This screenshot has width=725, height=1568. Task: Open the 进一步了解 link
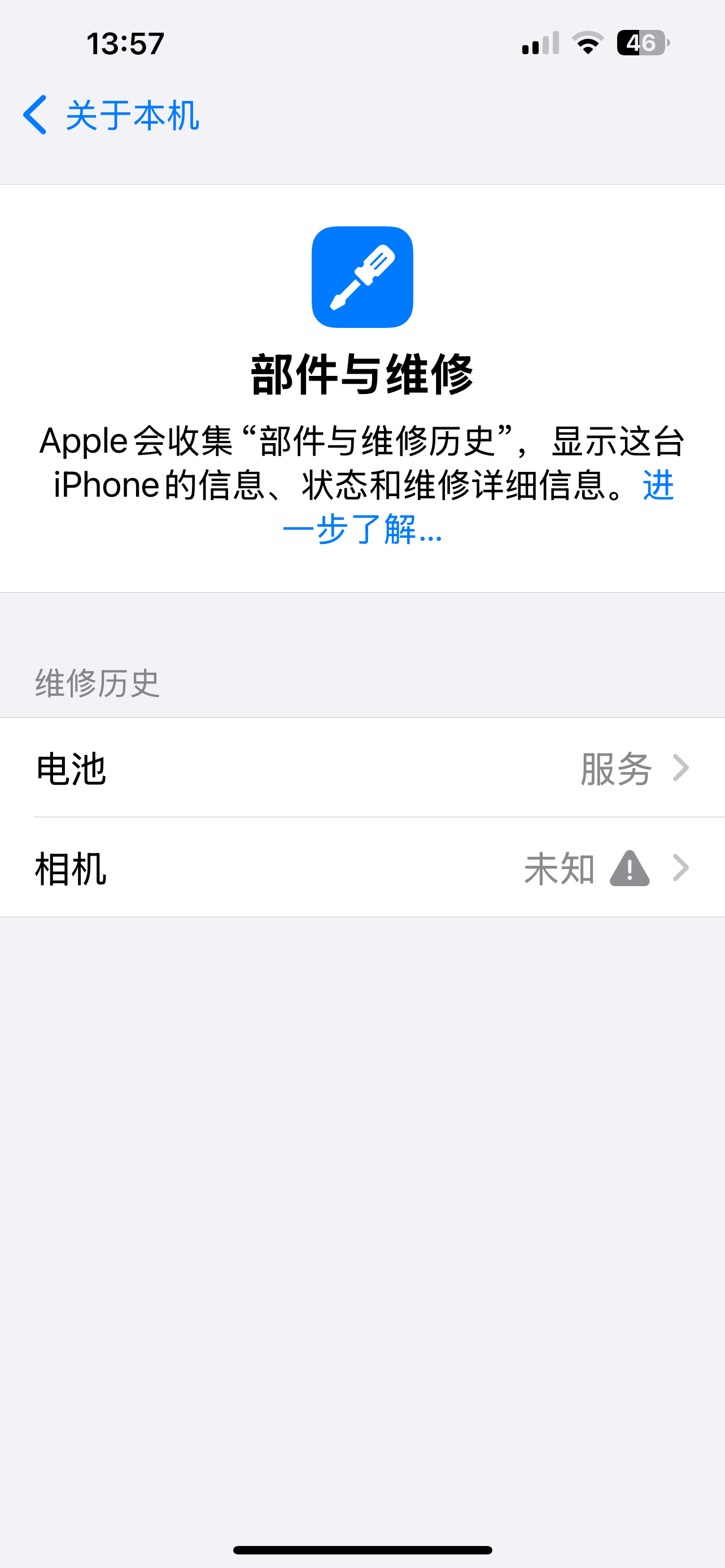(x=363, y=529)
